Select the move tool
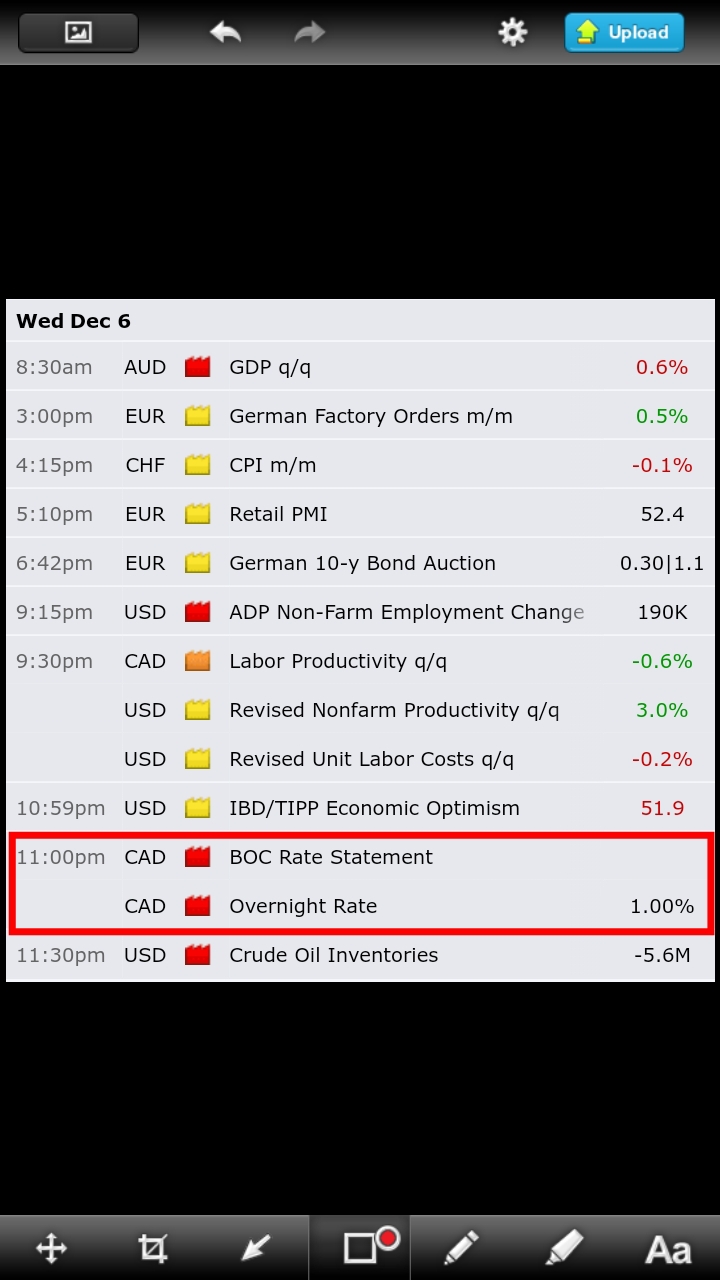This screenshot has width=720, height=1280. pos(51,1247)
